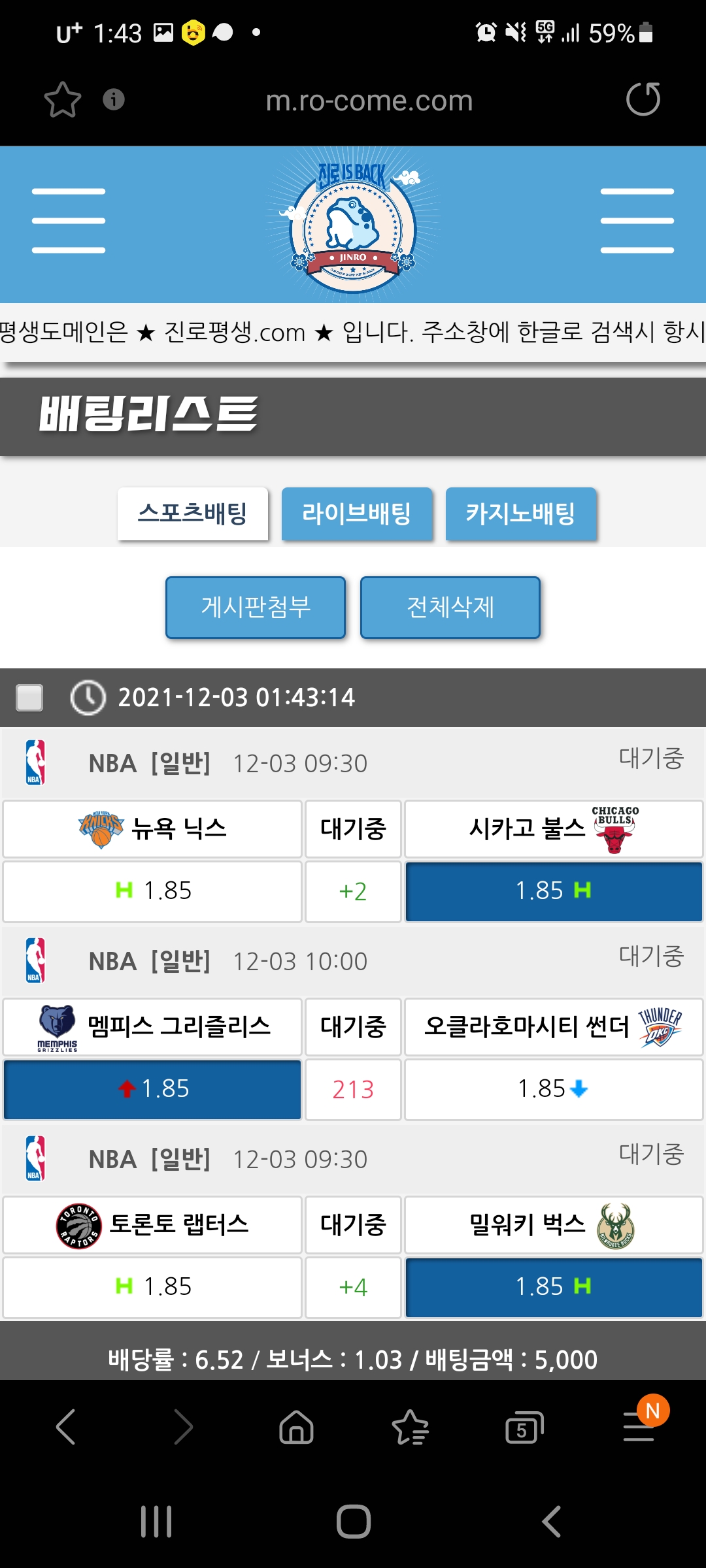Screen dimensions: 706x1568
Task: Open browser menu with N badge
Action: (639, 1428)
